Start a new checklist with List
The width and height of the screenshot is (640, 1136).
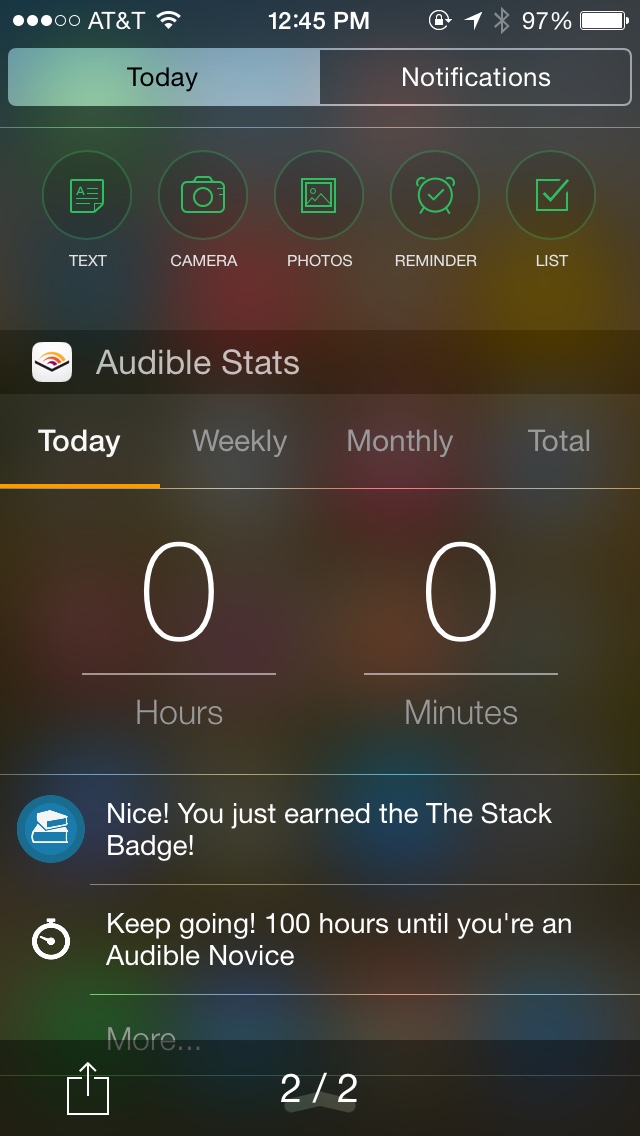551,195
